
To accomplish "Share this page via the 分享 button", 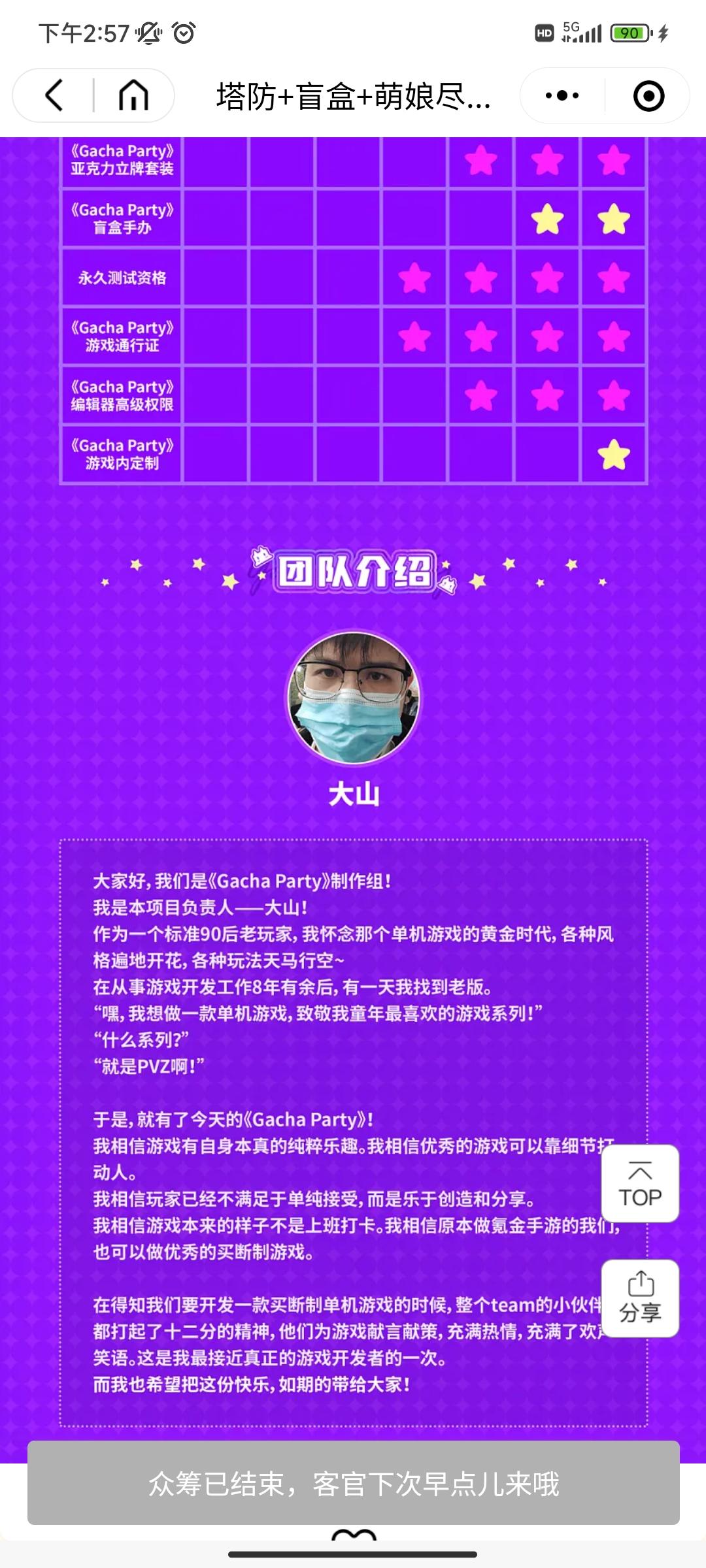I will pos(640,1298).
